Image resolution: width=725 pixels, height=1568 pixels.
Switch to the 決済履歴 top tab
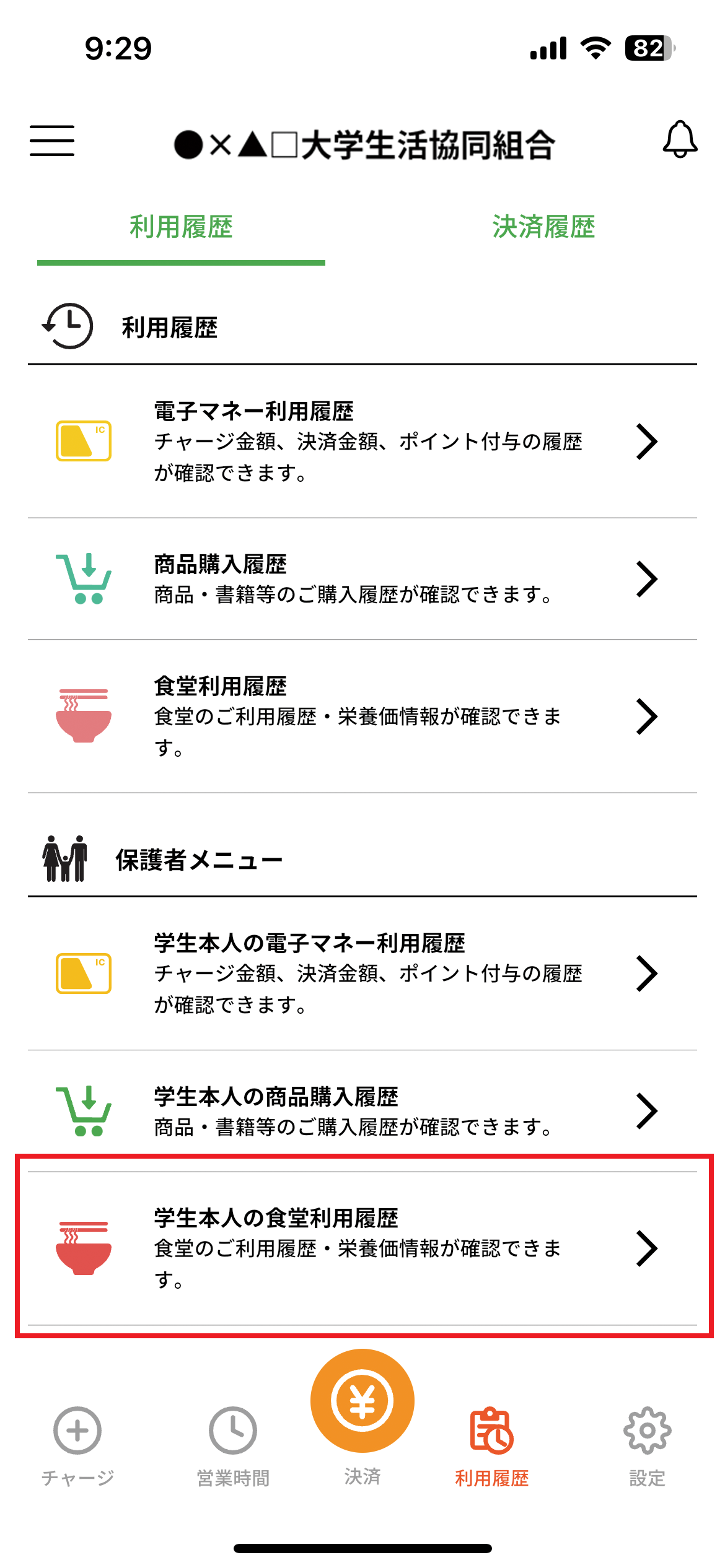[543, 227]
